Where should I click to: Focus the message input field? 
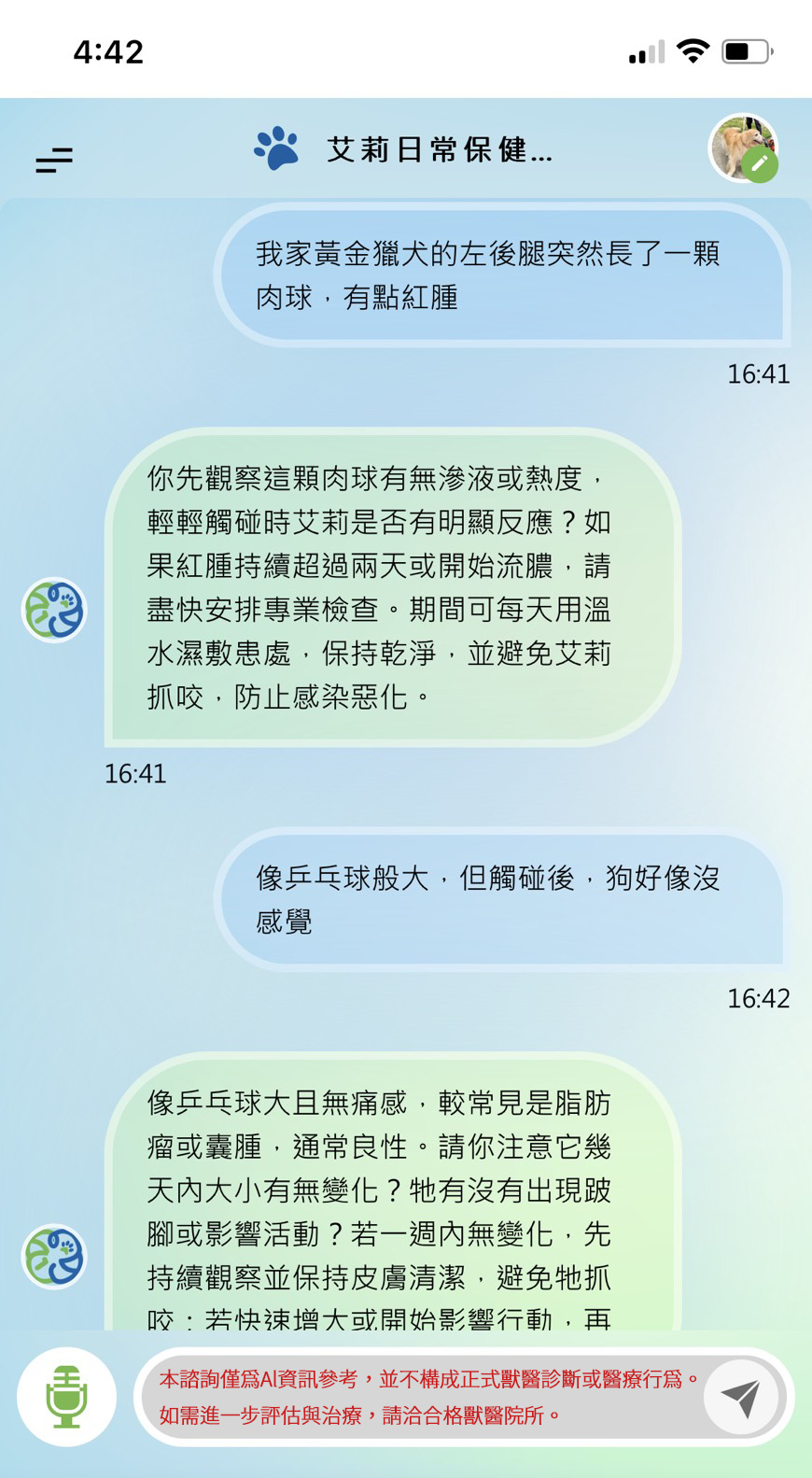429,1397
